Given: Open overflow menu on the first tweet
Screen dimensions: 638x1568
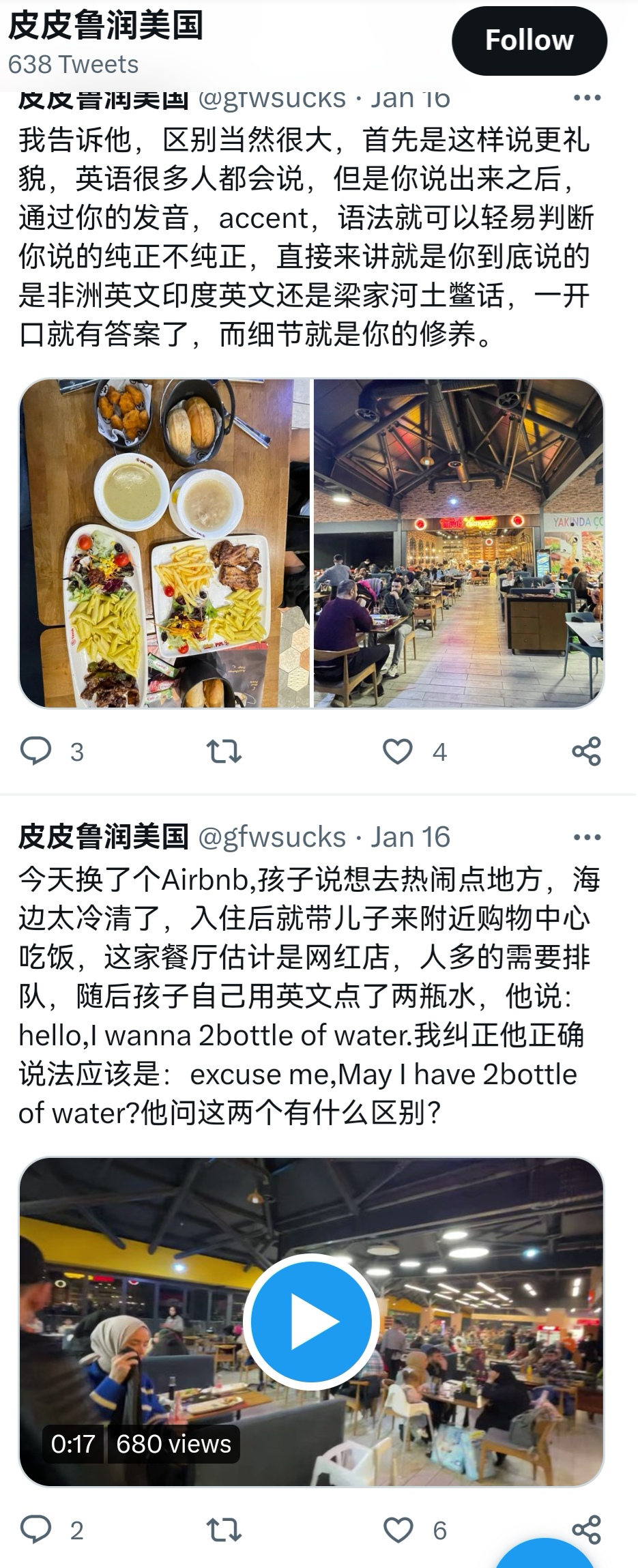Looking at the screenshot, I should point(587,98).
